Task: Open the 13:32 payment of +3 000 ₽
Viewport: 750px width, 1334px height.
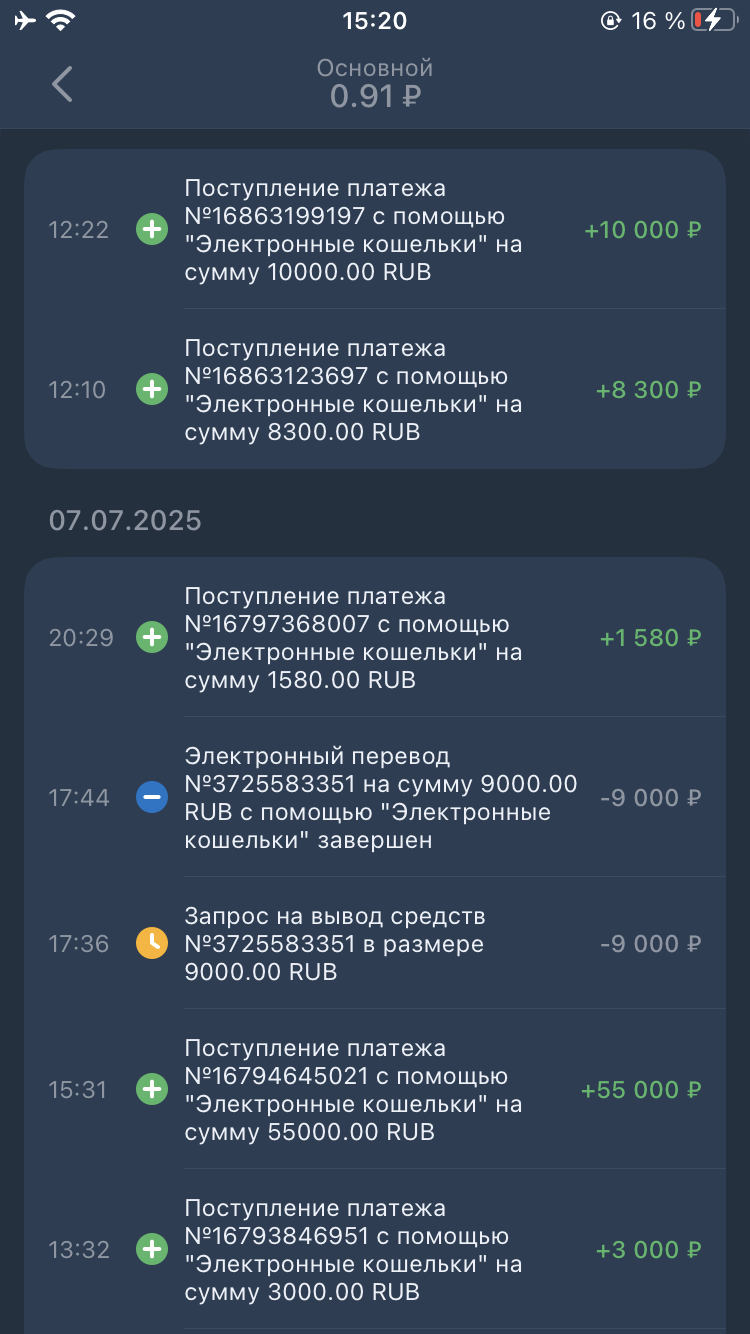Action: tap(374, 1249)
